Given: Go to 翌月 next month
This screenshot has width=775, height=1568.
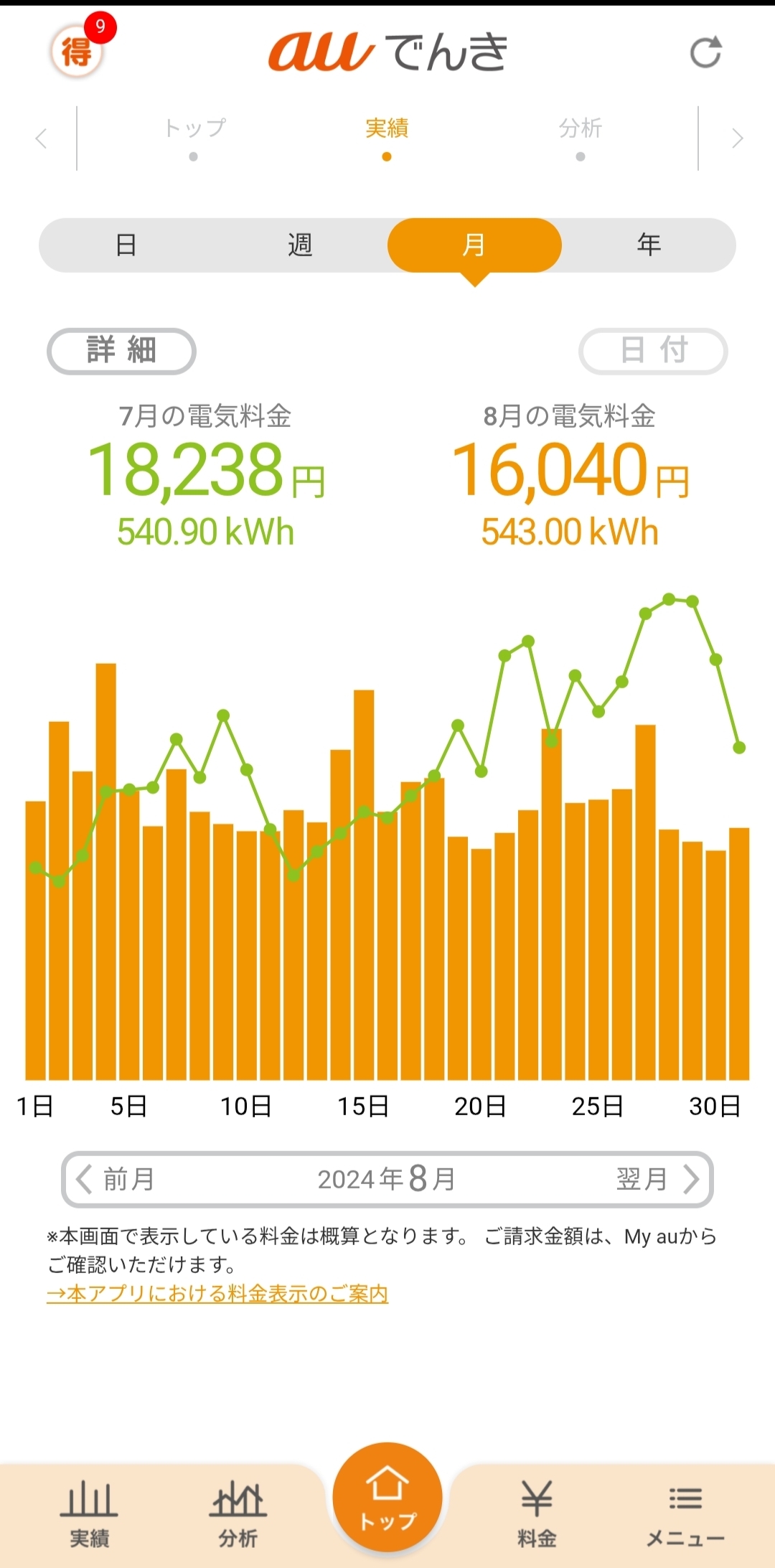Looking at the screenshot, I should (x=657, y=1179).
